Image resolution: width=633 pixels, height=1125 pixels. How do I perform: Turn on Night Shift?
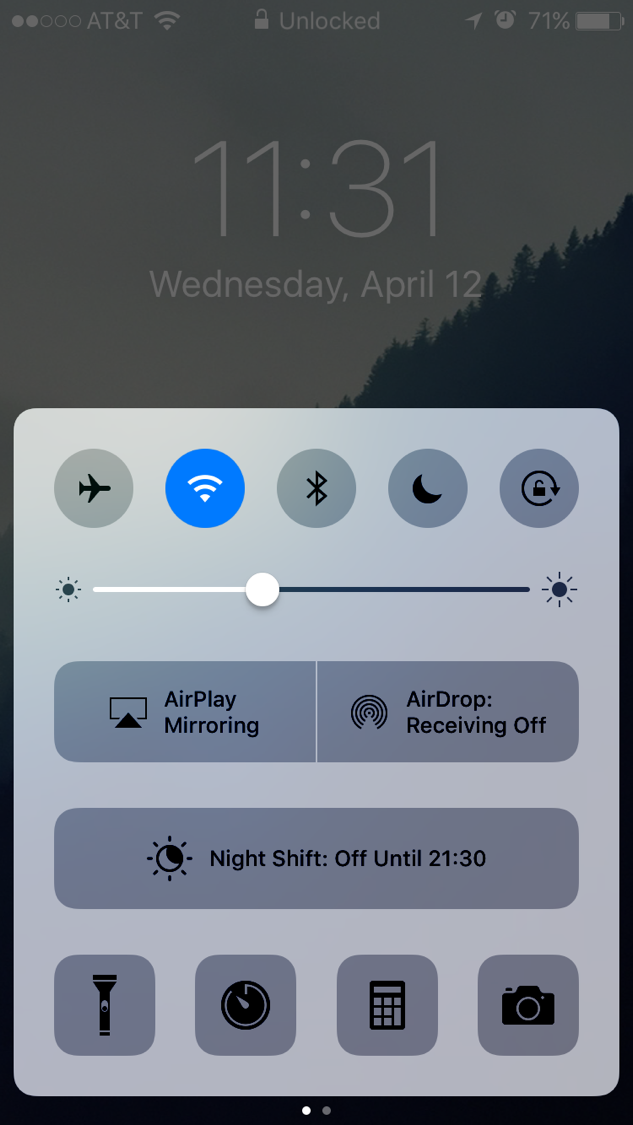click(x=316, y=858)
